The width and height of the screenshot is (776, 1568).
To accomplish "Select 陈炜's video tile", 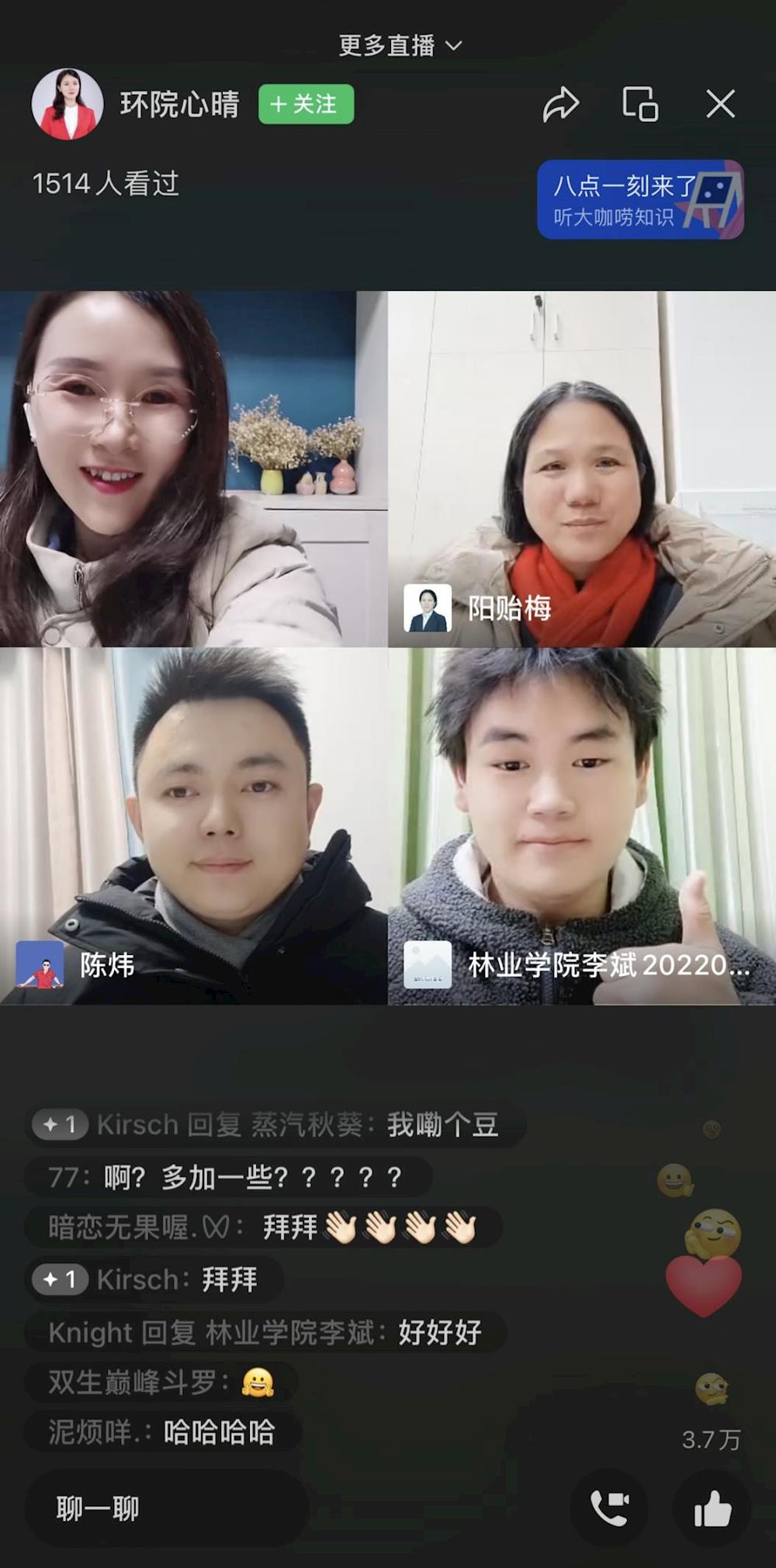I will click(193, 826).
